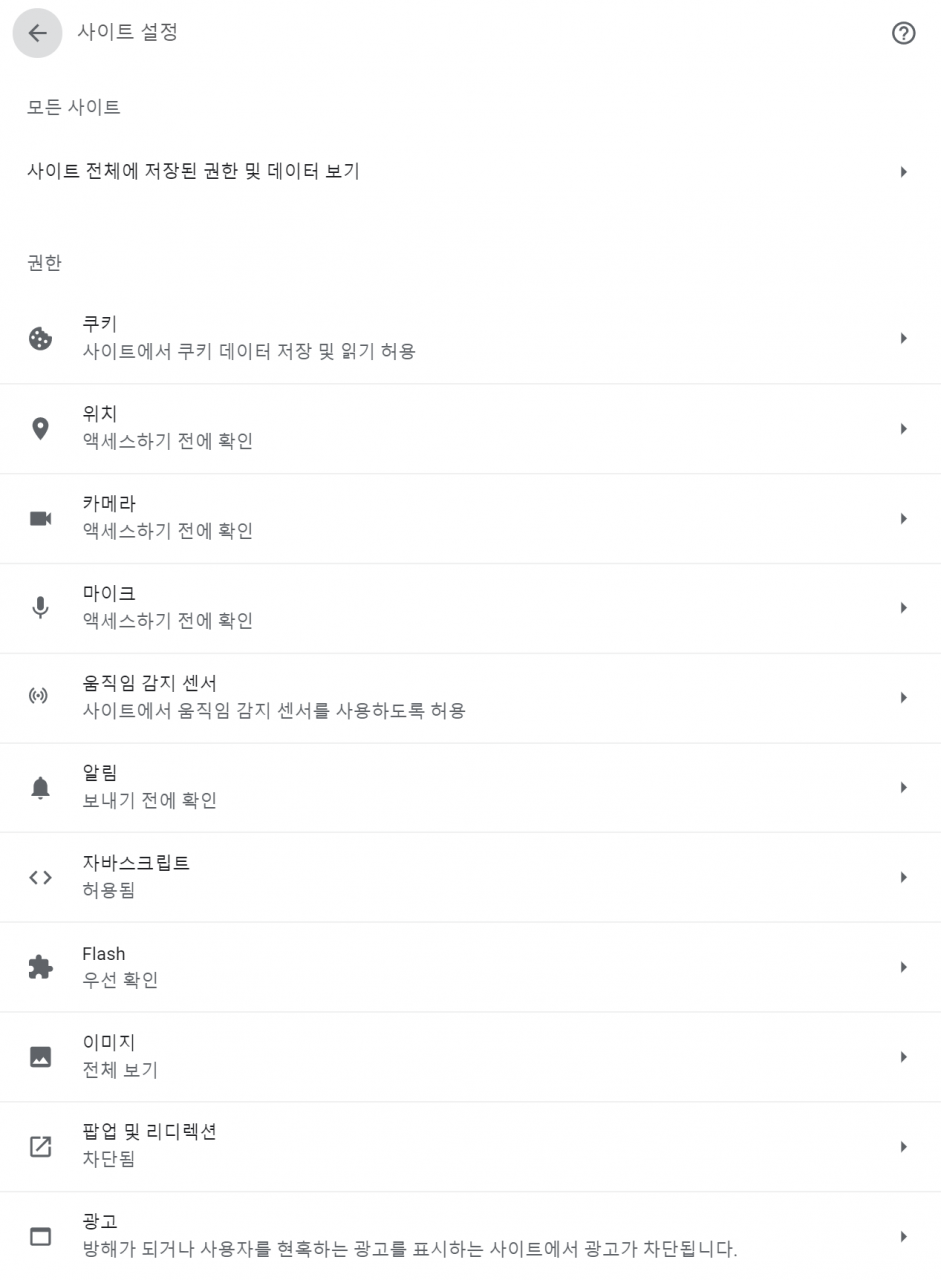Go back from 사이트 설정
This screenshot has width=941, height=1280.
click(37, 33)
